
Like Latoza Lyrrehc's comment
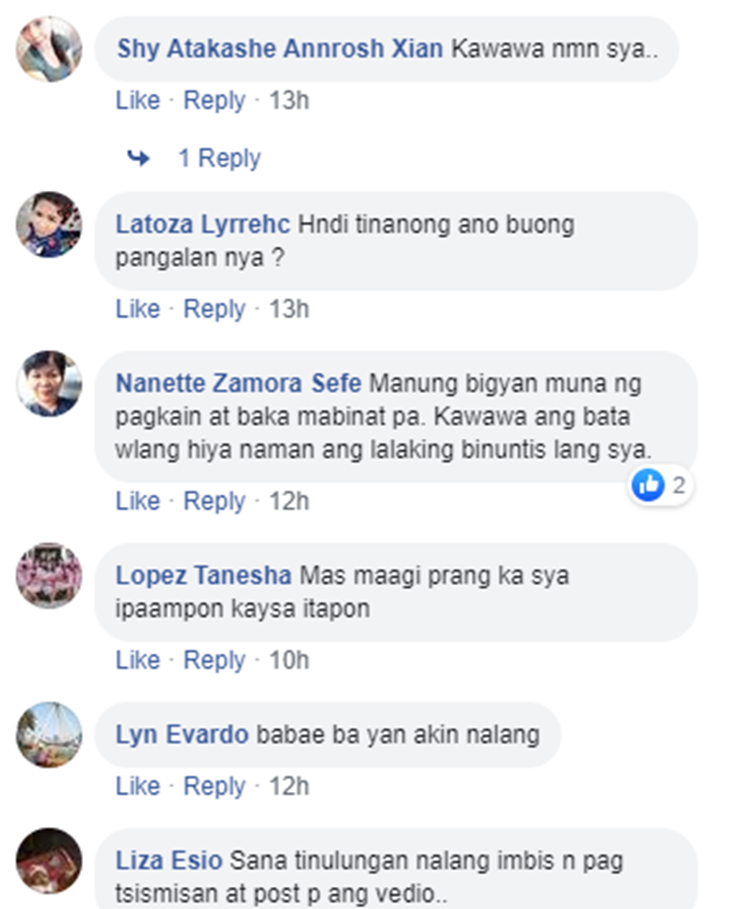click(137, 309)
